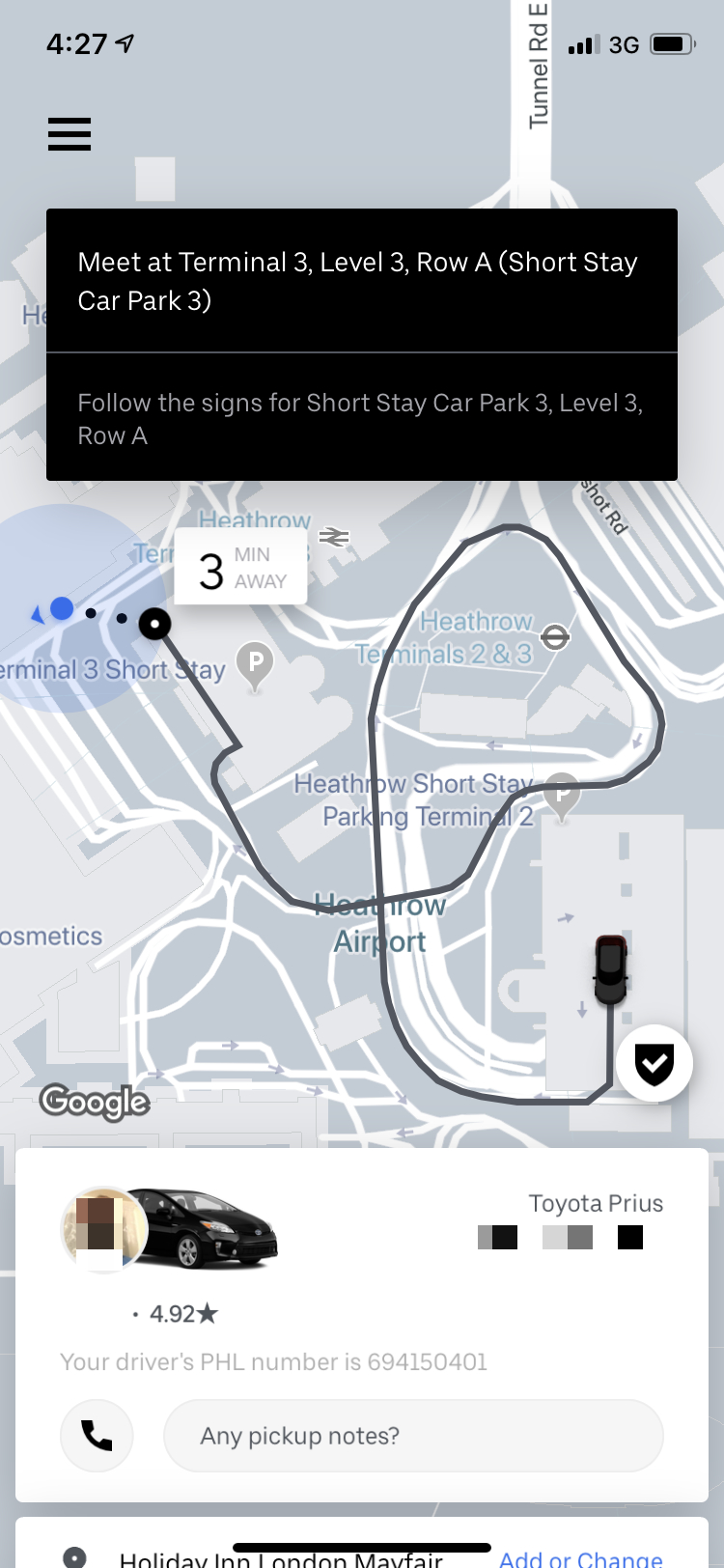Viewport: 724px width, 1568px height.
Task: Call the driver with phone icon
Action: pyautogui.click(x=97, y=1436)
